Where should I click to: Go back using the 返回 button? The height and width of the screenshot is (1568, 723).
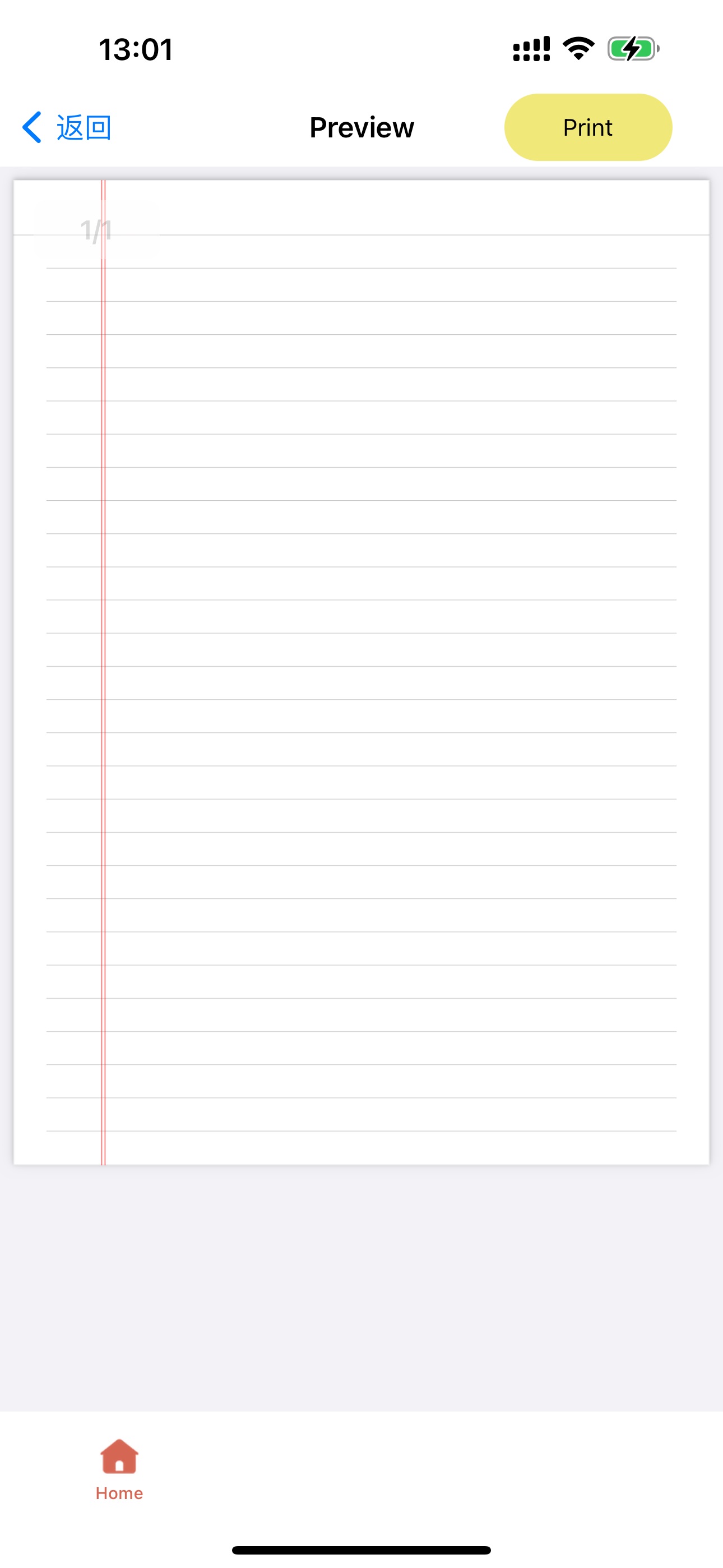(67, 127)
